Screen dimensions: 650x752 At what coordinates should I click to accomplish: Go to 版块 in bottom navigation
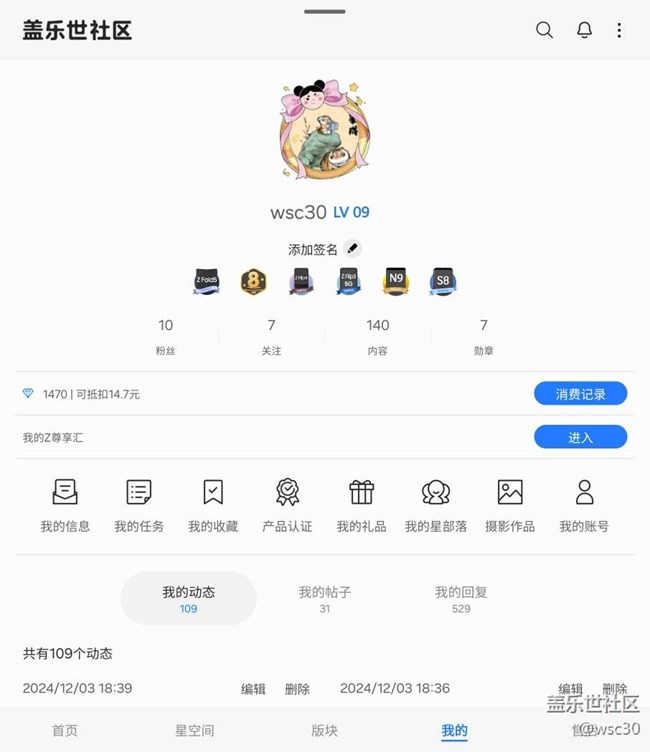325,731
